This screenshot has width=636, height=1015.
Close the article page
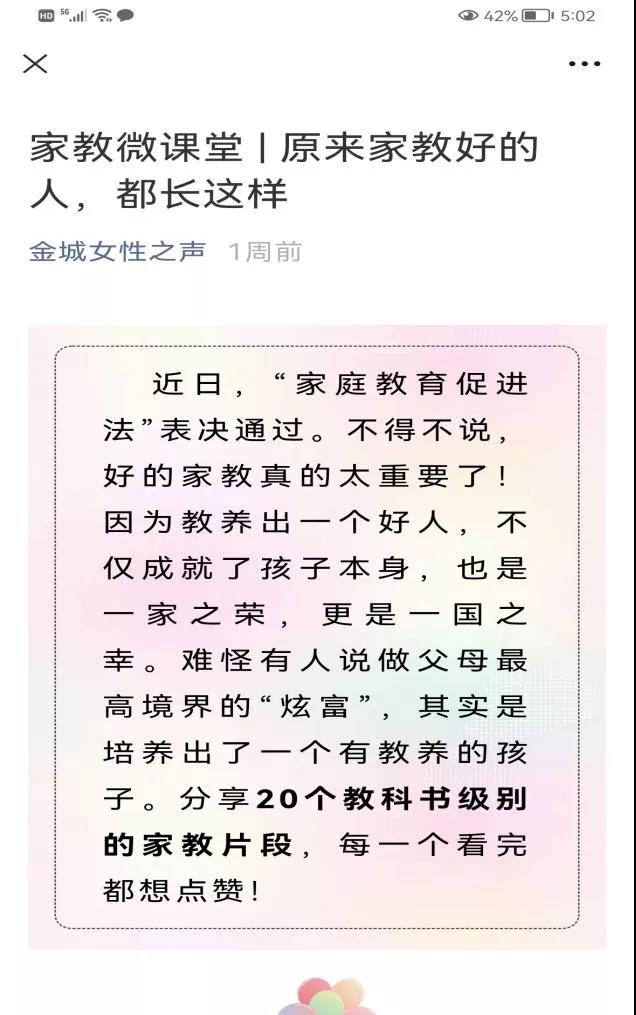point(35,64)
